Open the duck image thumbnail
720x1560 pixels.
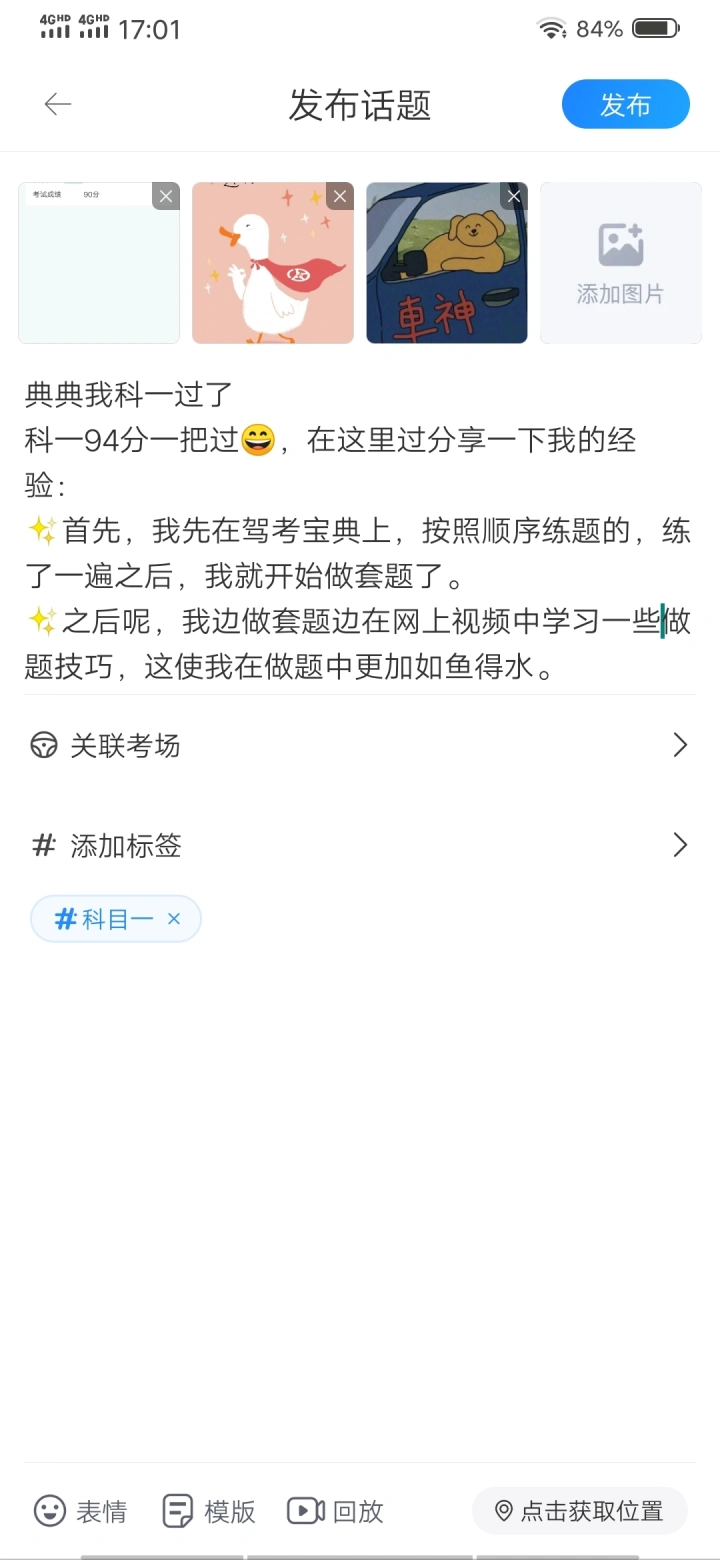[x=273, y=263]
